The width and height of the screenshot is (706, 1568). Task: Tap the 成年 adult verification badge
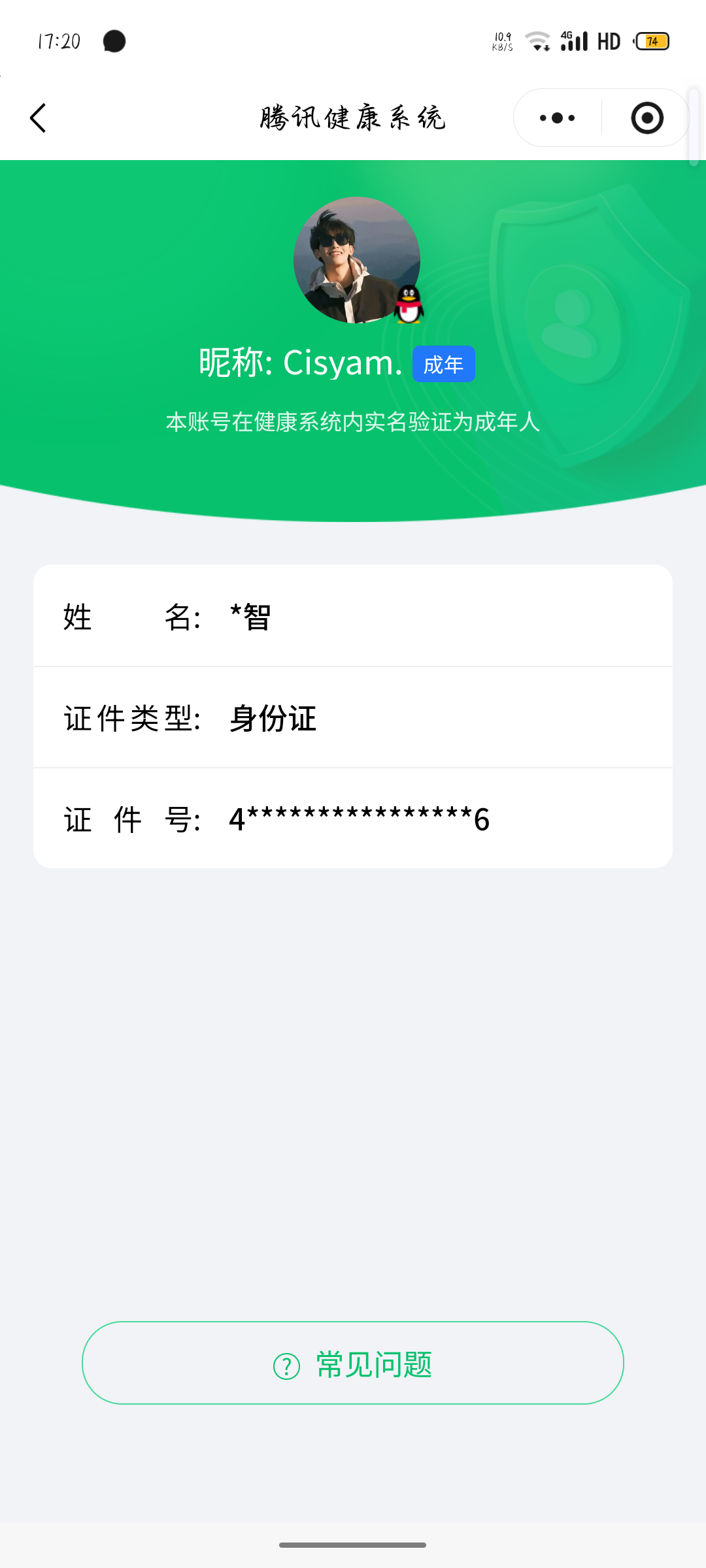coord(443,364)
